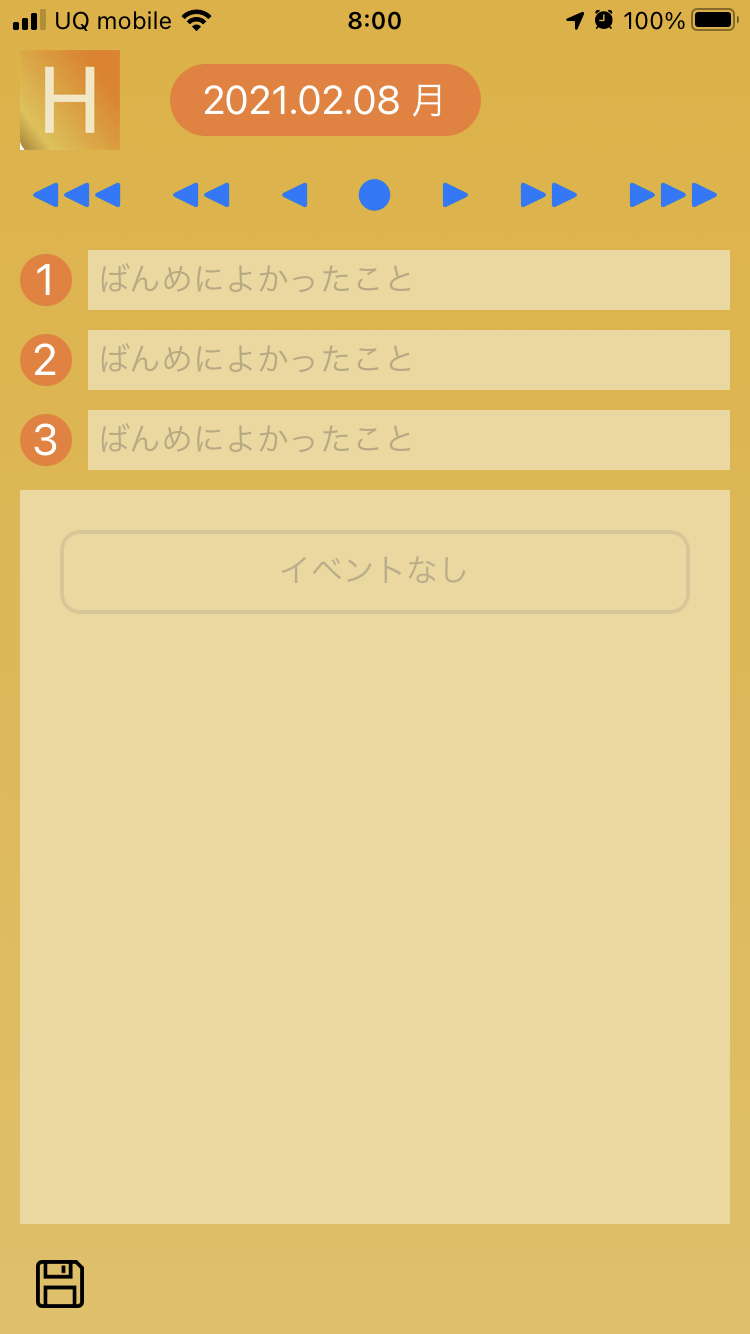Focus the first good-thing text field
This screenshot has width=750, height=1334.
pyautogui.click(x=408, y=280)
